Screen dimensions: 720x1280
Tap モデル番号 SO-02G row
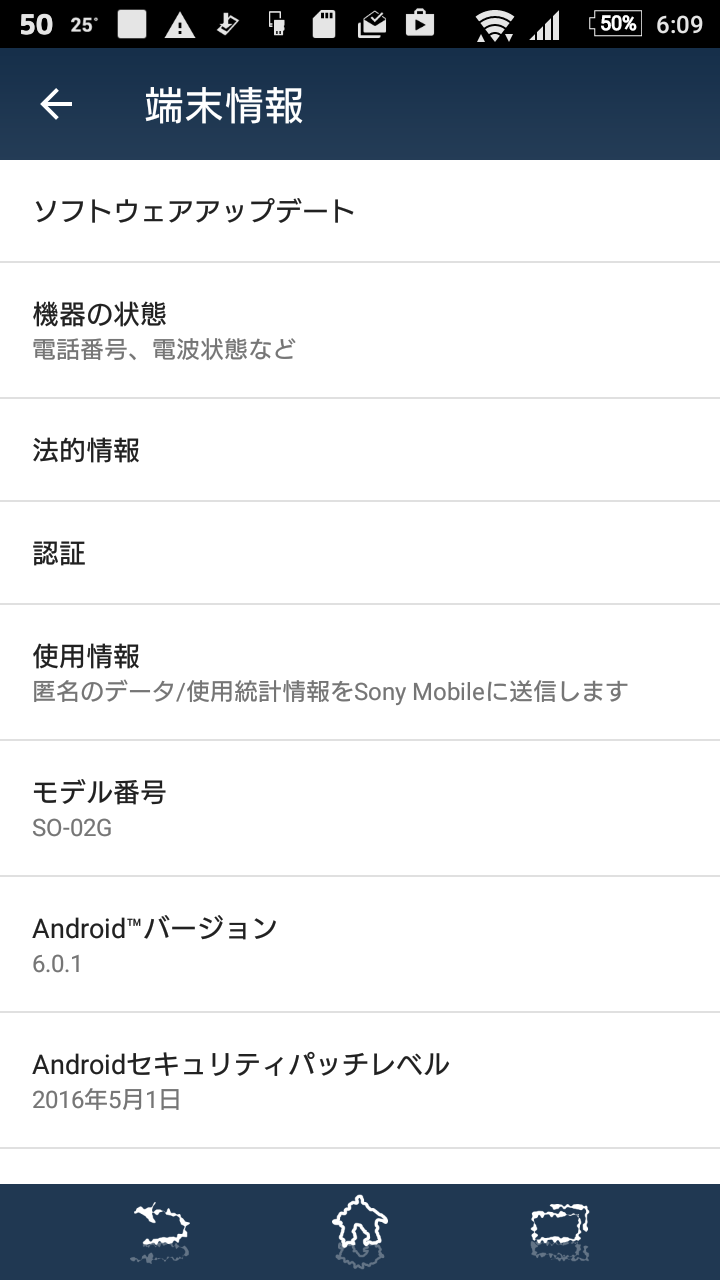[360, 809]
